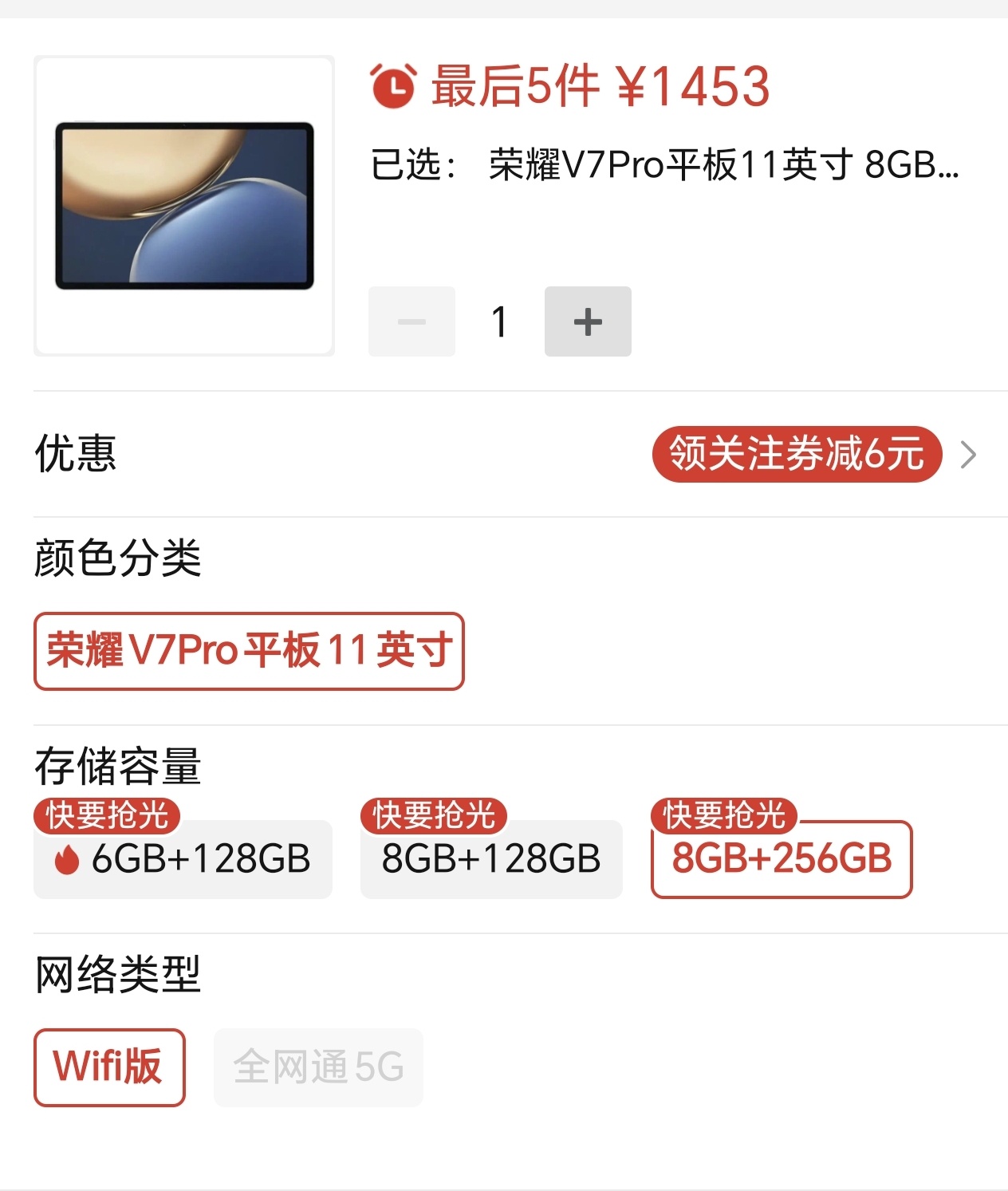
Task: Select 荣耀V7Pro平板11英寸 color option
Action: pos(249,651)
